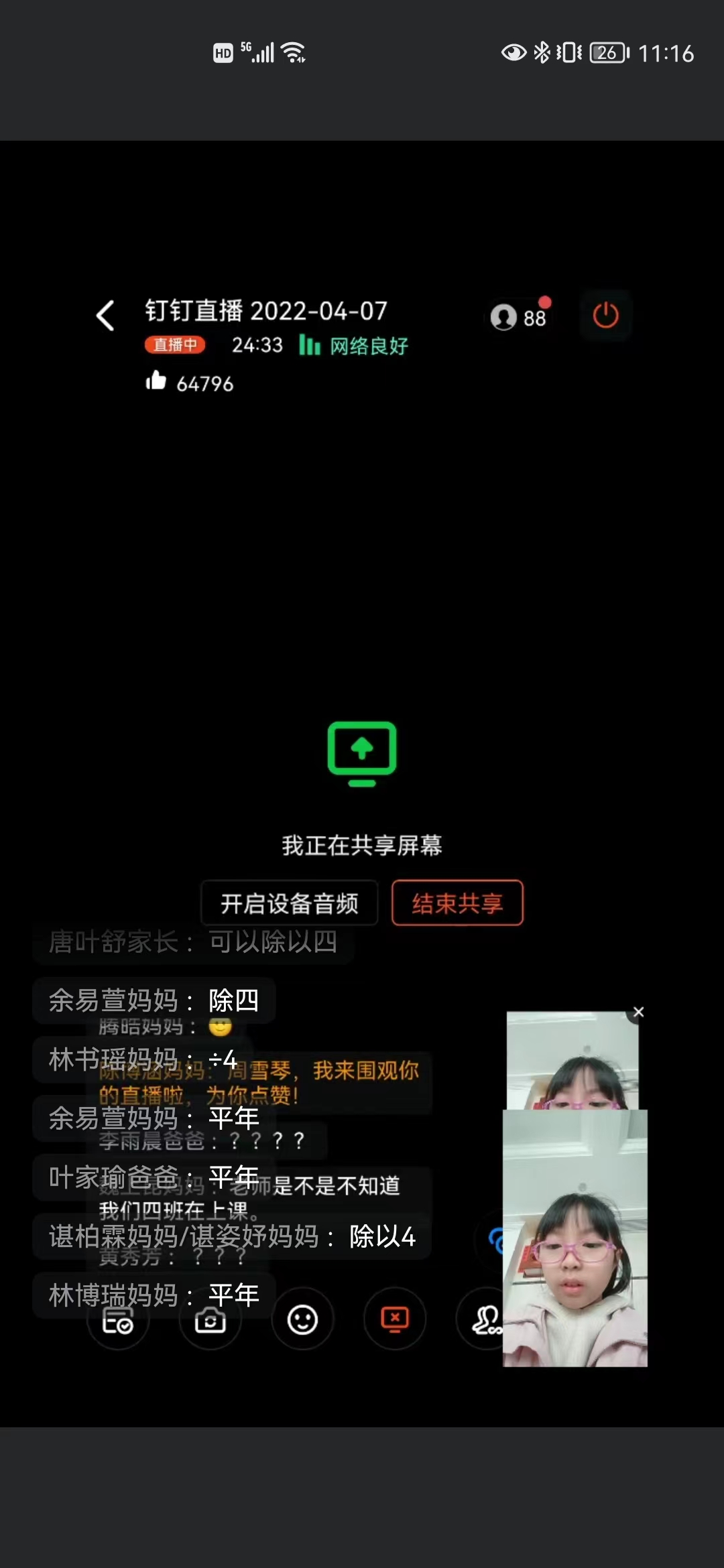This screenshot has height=1568, width=724.
Task: Open the check-in card icon in toolbar
Action: (x=118, y=1320)
